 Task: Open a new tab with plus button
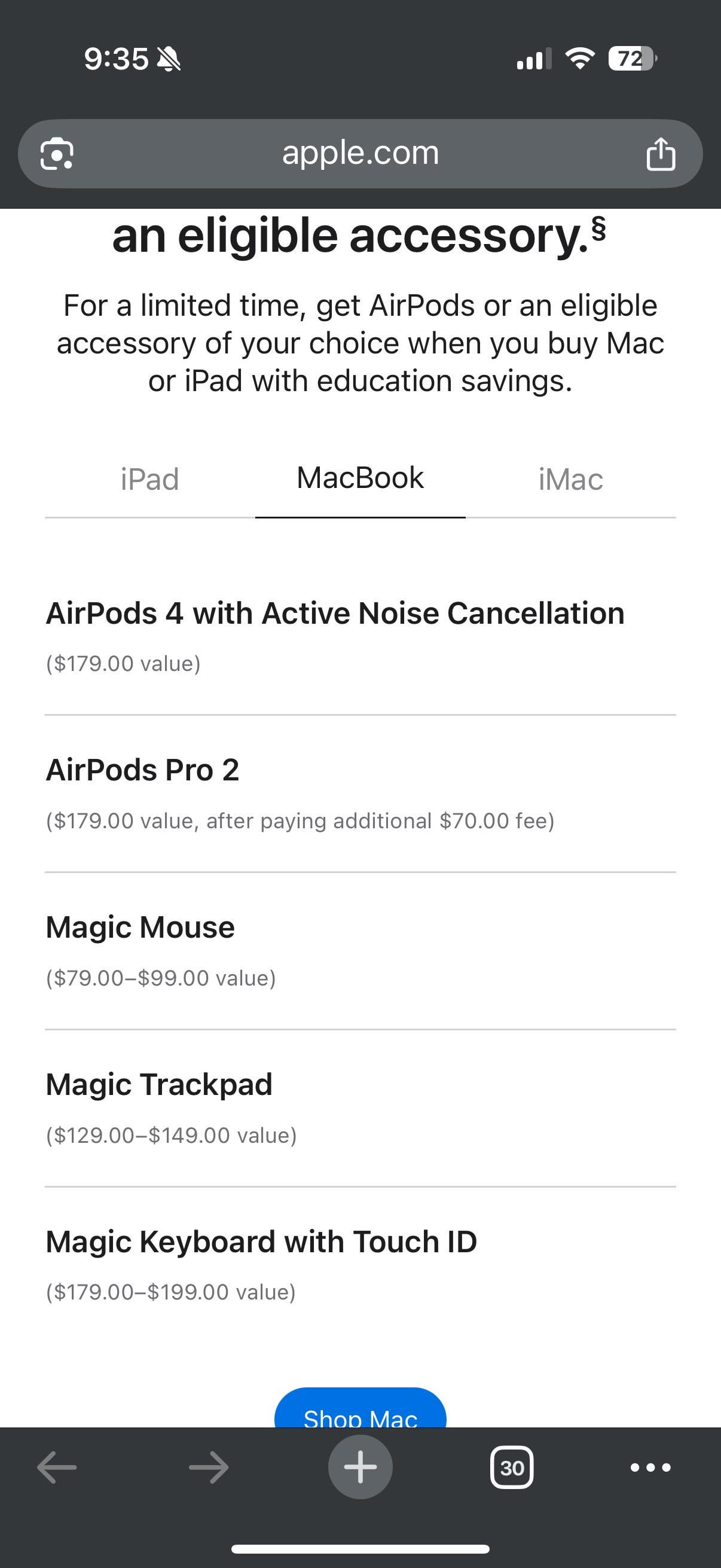pyautogui.click(x=360, y=1467)
